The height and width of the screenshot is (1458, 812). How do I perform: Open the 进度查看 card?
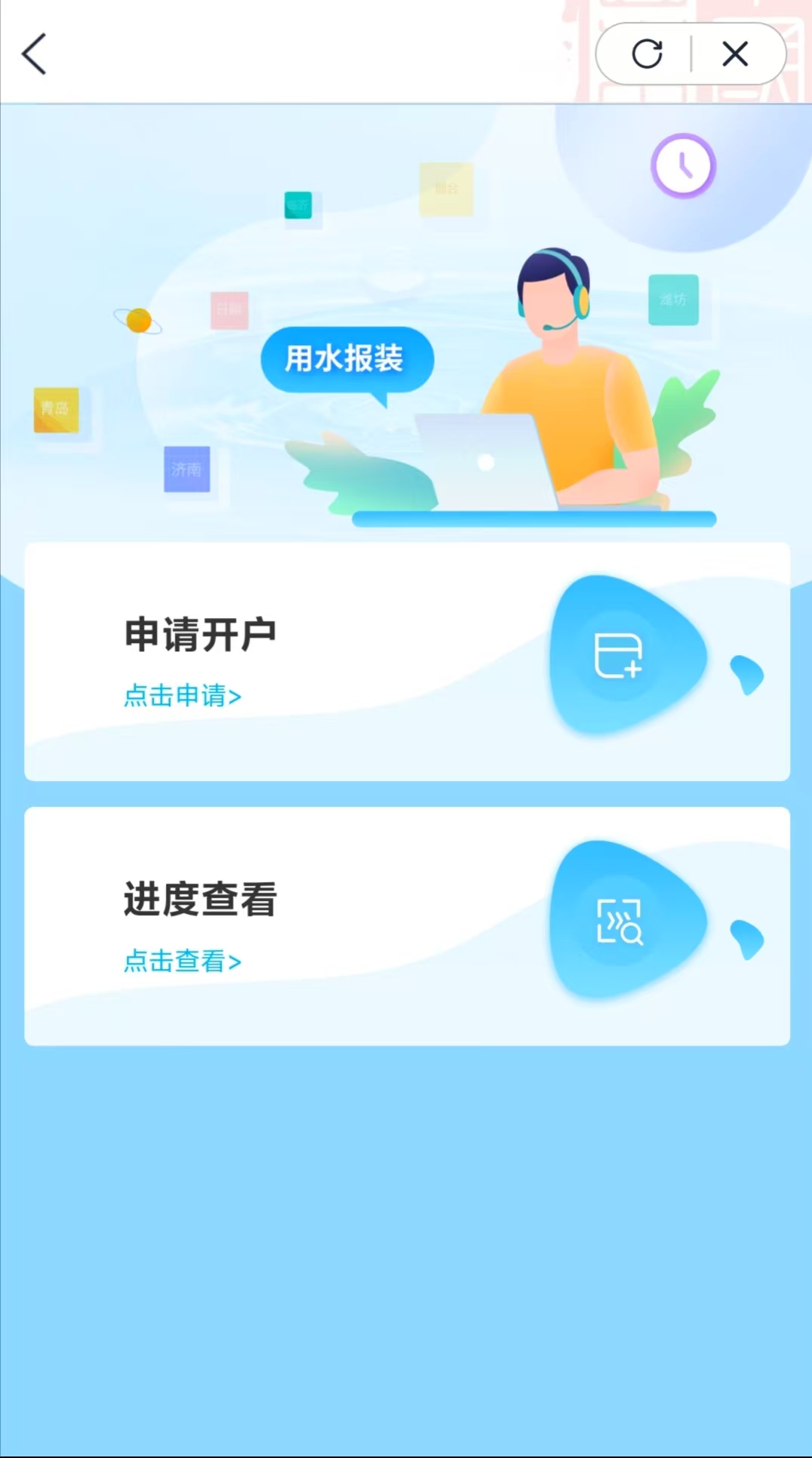tap(407, 926)
